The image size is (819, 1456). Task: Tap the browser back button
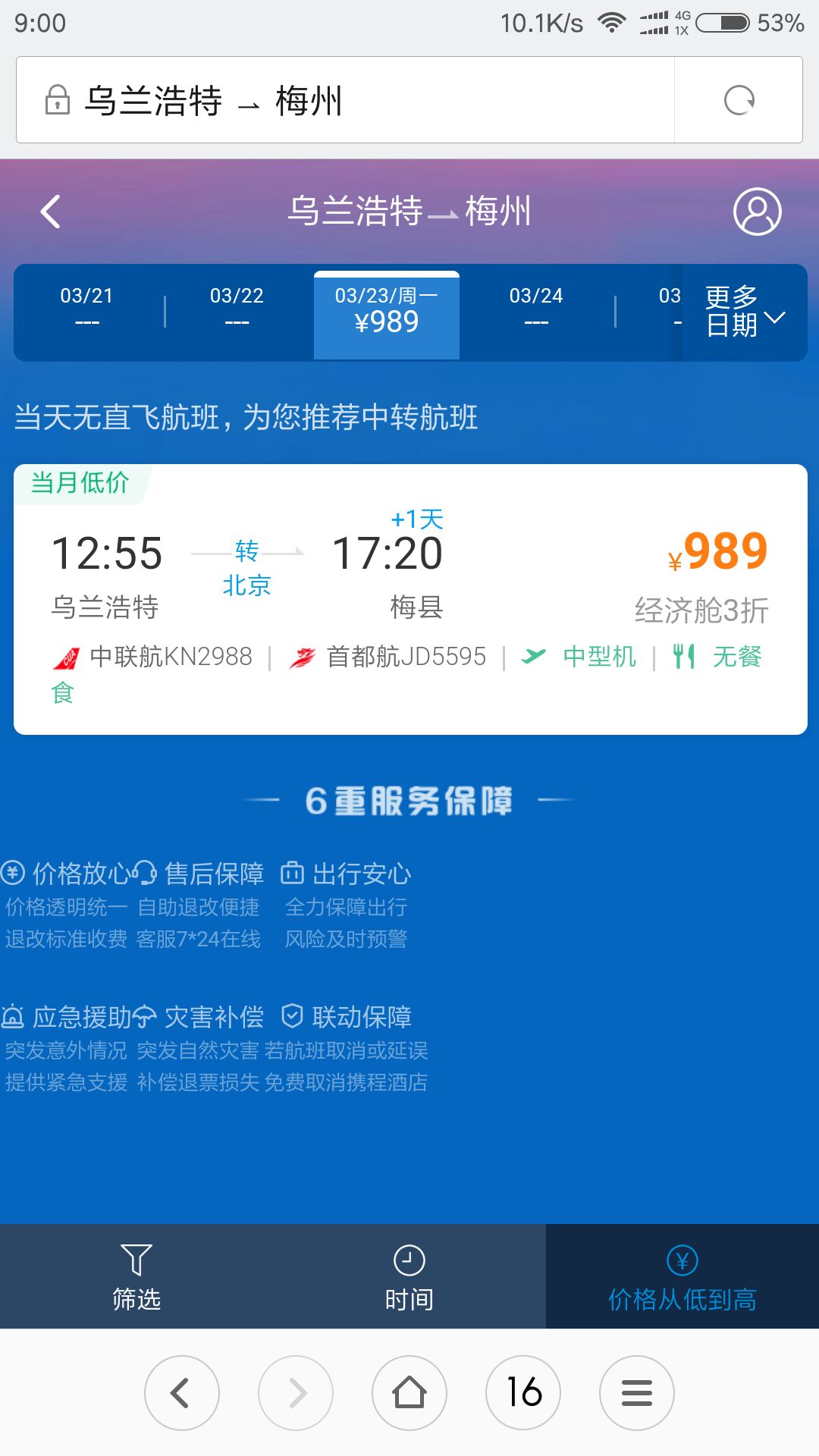tap(182, 1393)
